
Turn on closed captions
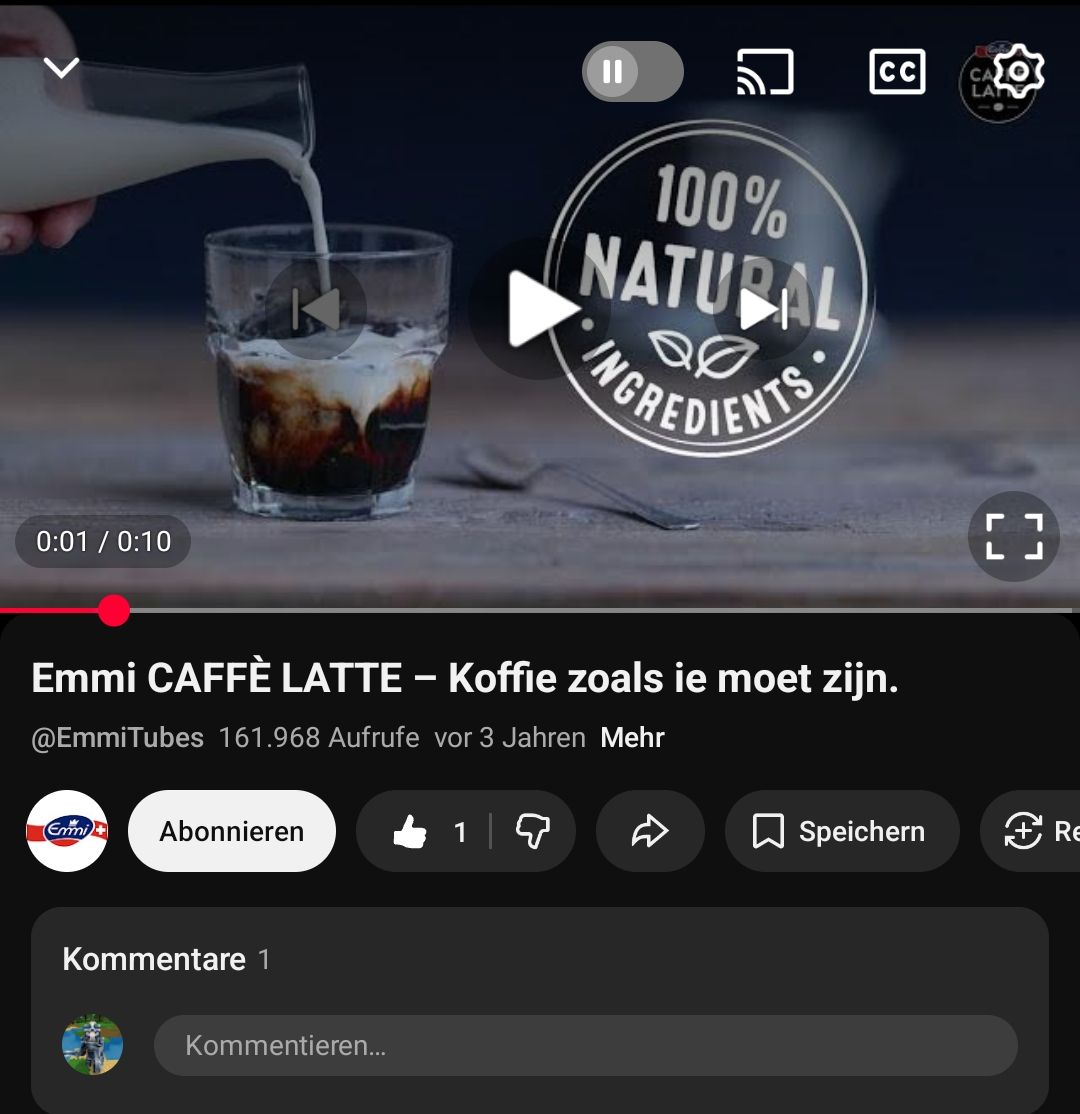[897, 71]
